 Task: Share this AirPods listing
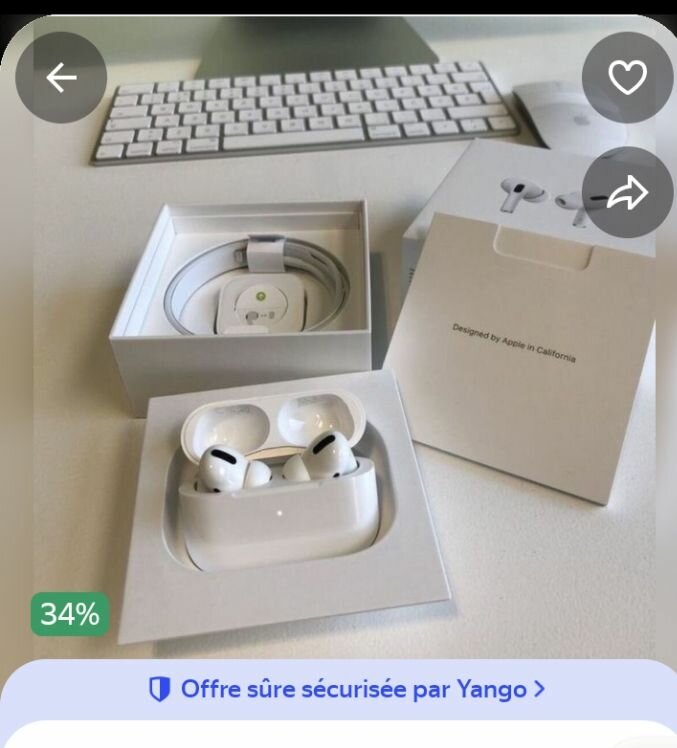tap(627, 193)
